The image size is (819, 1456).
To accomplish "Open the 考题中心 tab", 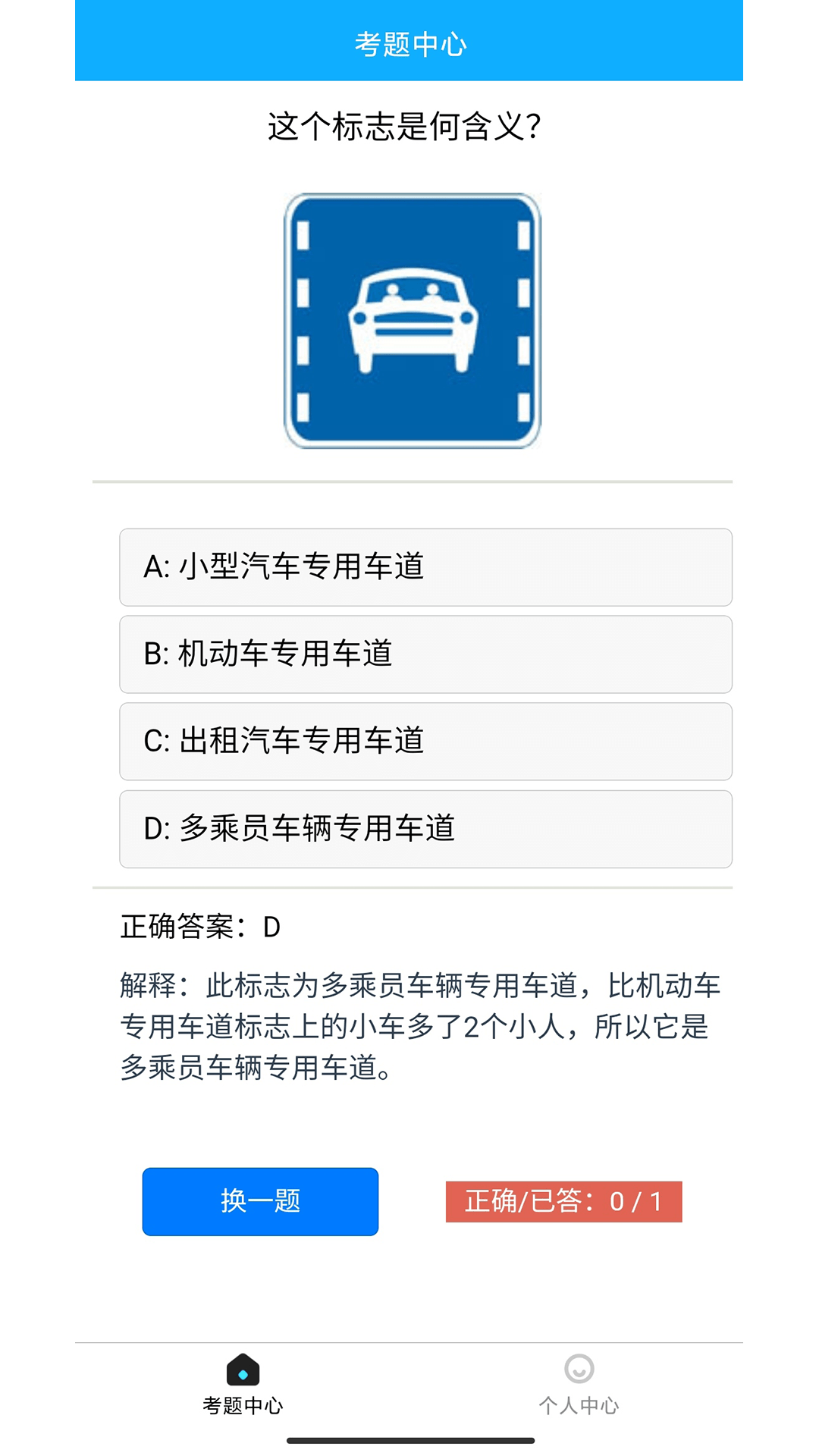I will click(x=243, y=1385).
